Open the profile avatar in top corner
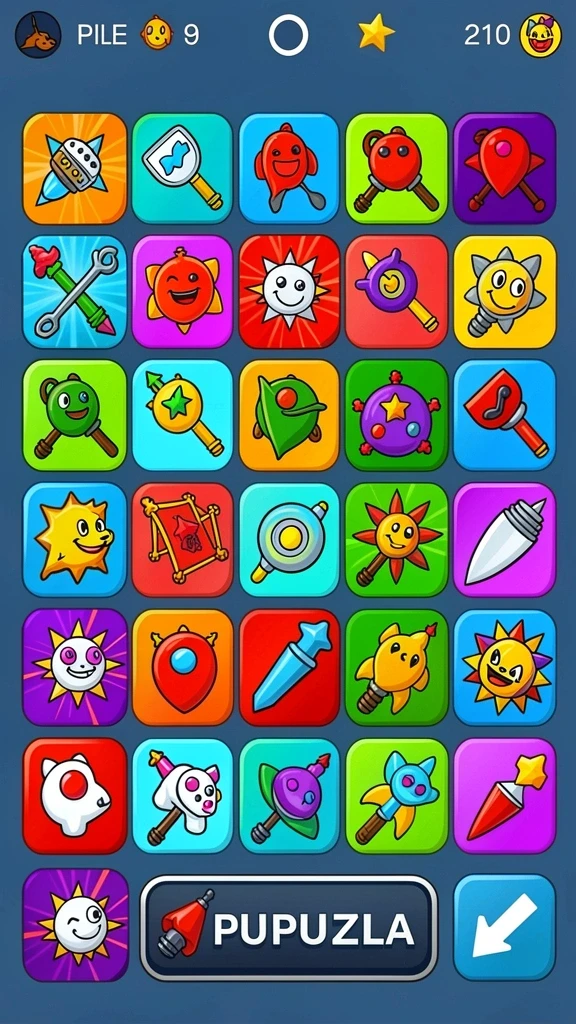Image resolution: width=576 pixels, height=1024 pixels. click(38, 35)
